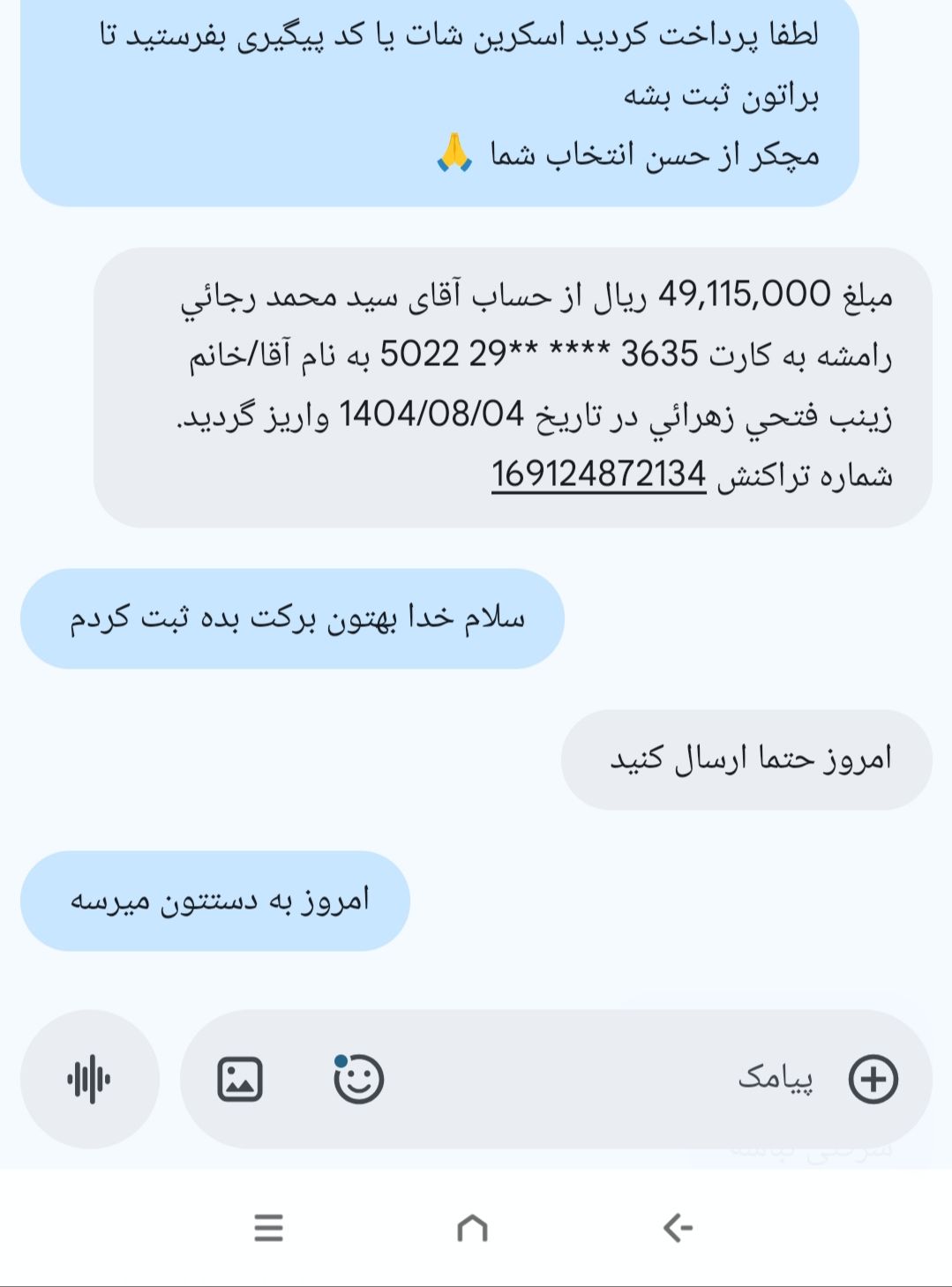Open the underlined transaction number 169124872134
This screenshot has width=952, height=1287.
598,475
